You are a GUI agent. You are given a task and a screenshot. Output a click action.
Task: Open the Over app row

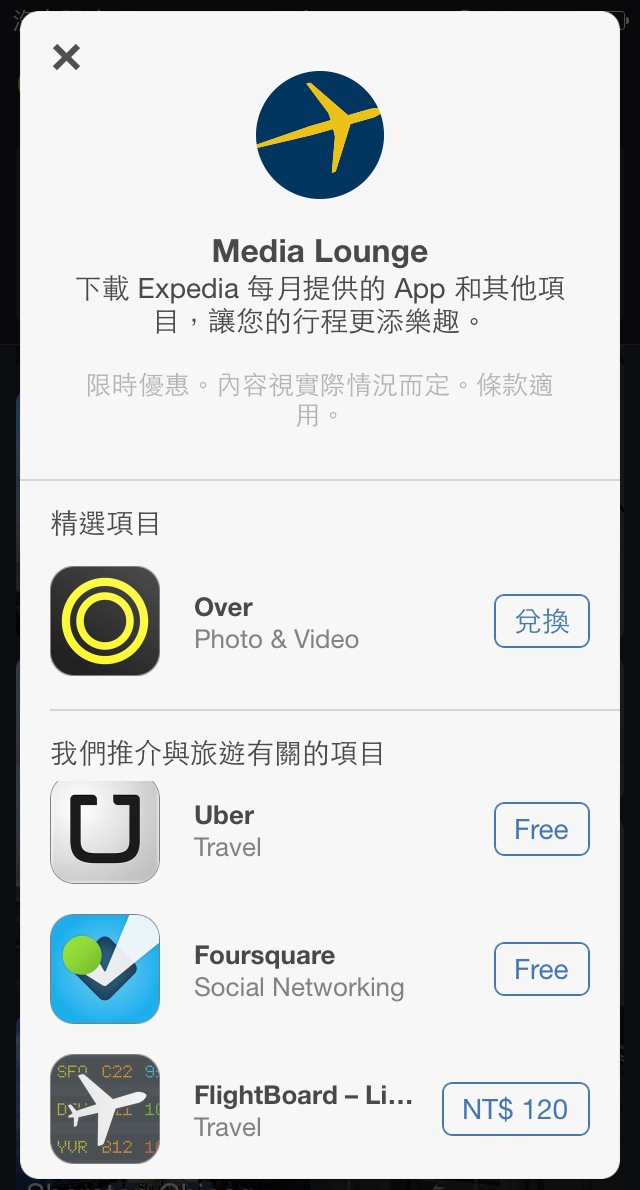[320, 622]
